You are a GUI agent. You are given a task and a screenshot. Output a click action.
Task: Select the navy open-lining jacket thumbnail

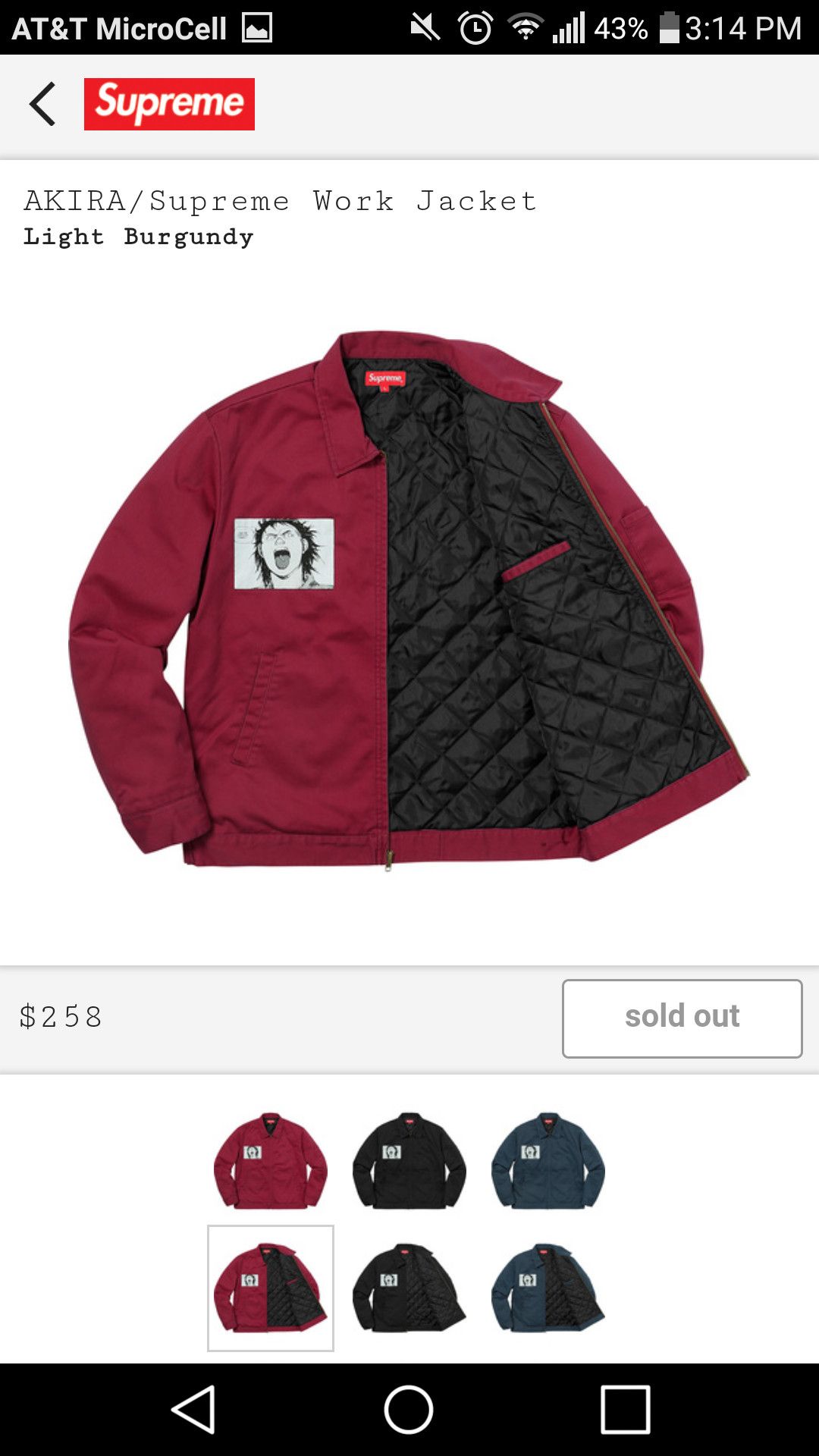click(x=548, y=1288)
